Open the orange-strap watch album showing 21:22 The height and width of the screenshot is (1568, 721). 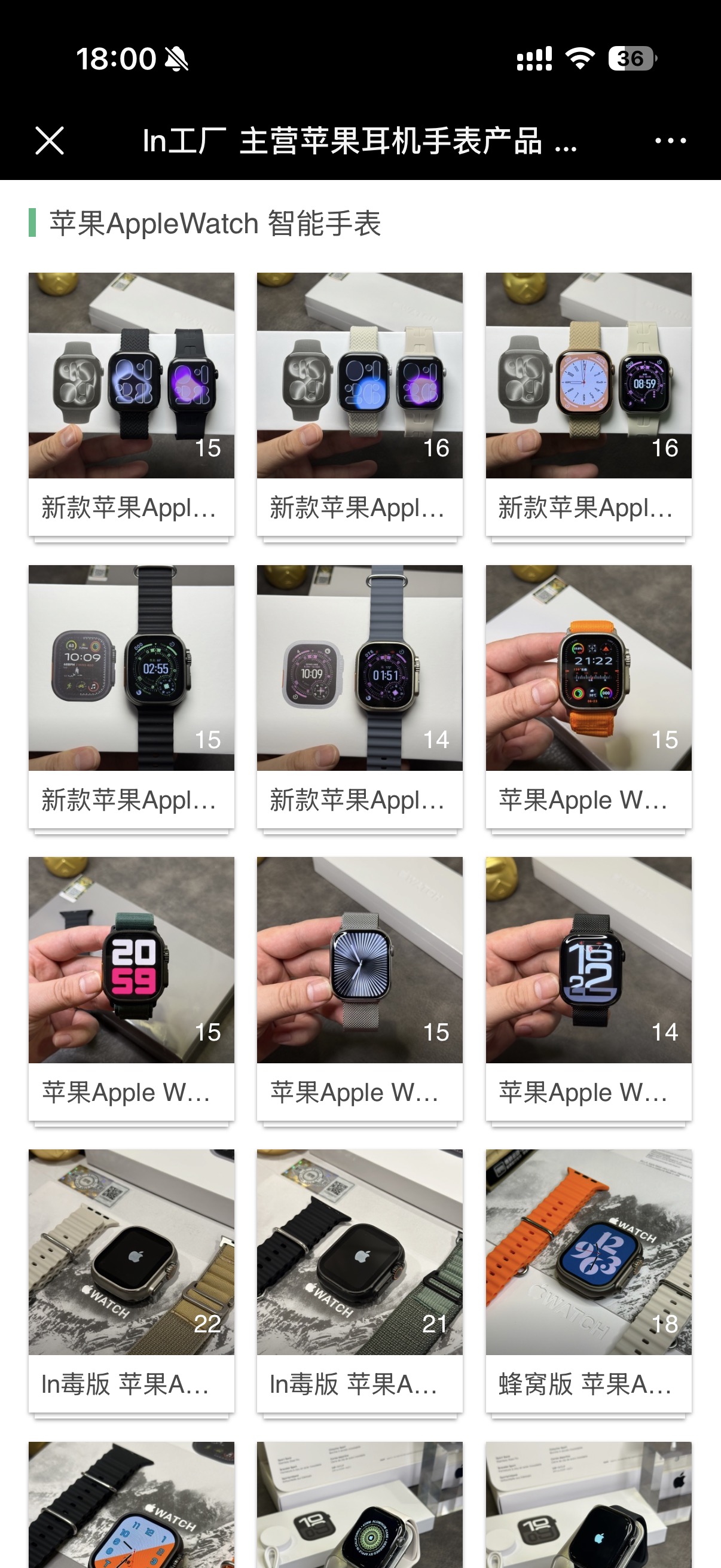click(x=588, y=668)
